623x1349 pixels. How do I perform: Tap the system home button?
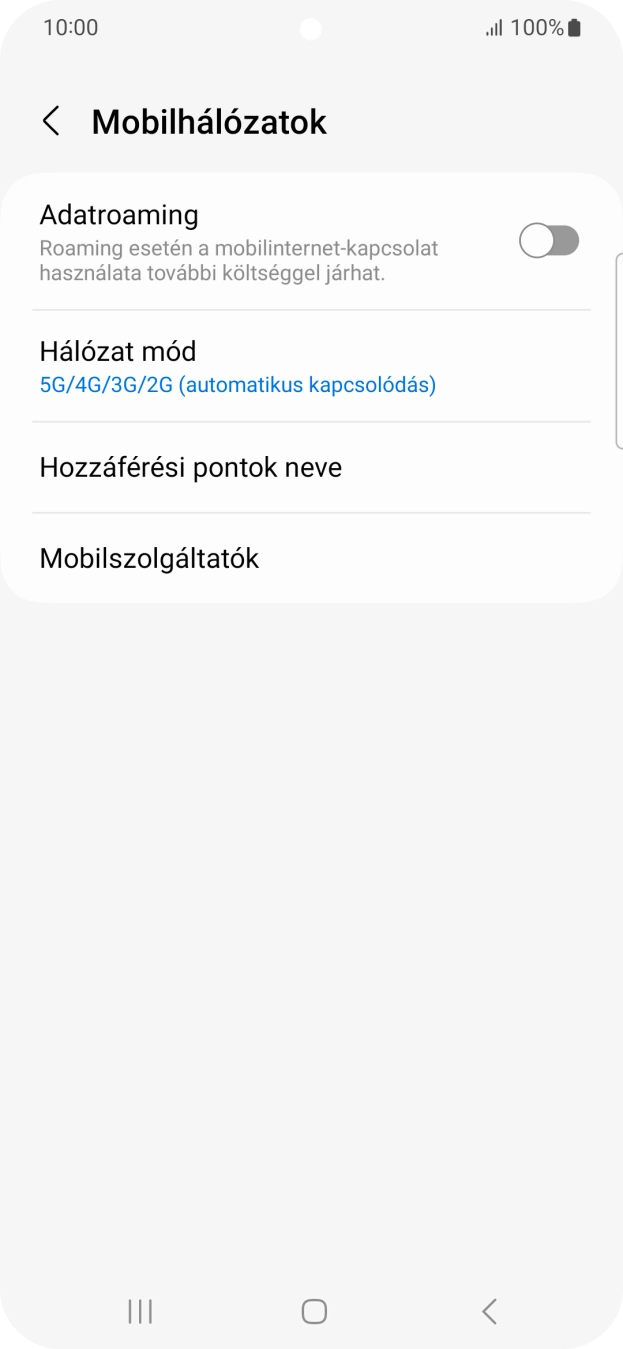pos(314,1311)
